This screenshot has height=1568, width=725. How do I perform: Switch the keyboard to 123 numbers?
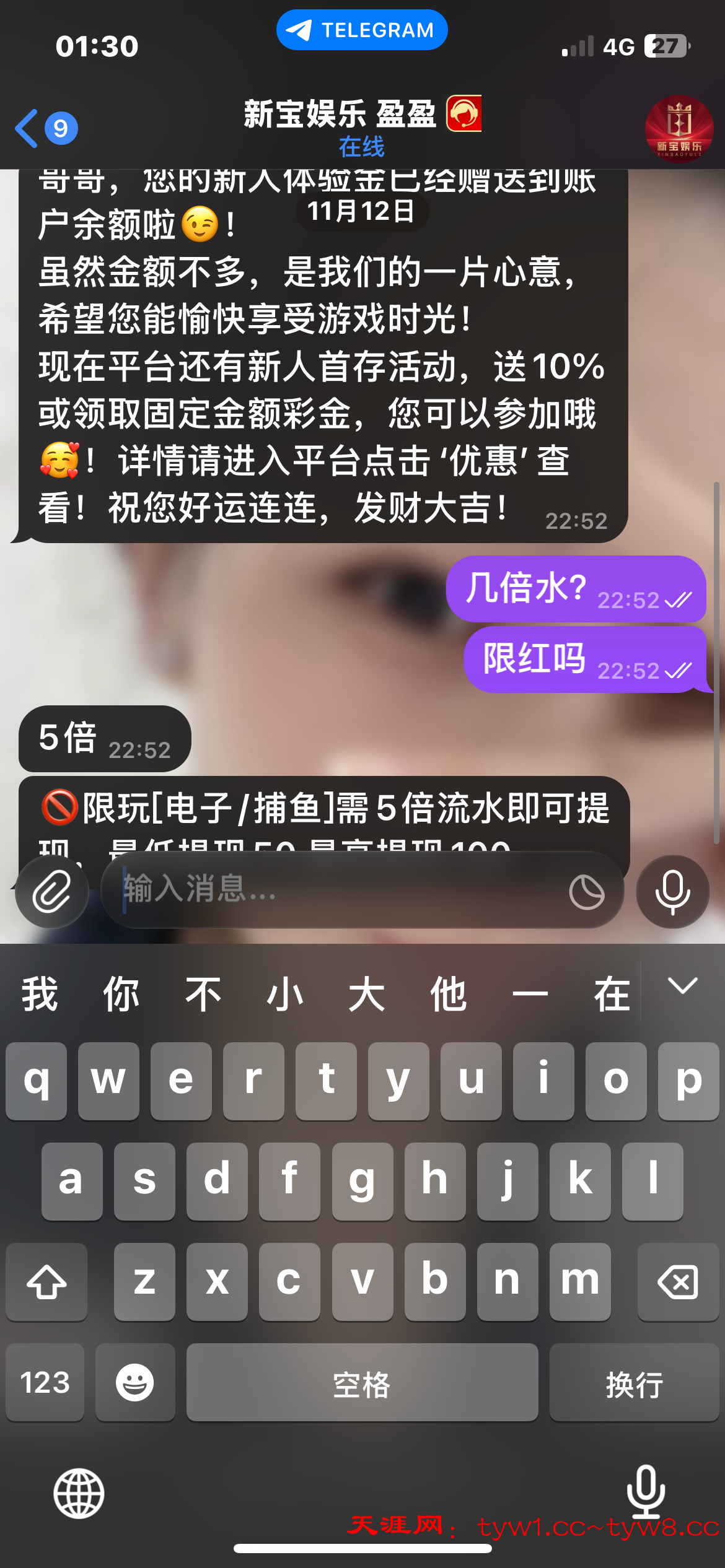(x=45, y=1382)
